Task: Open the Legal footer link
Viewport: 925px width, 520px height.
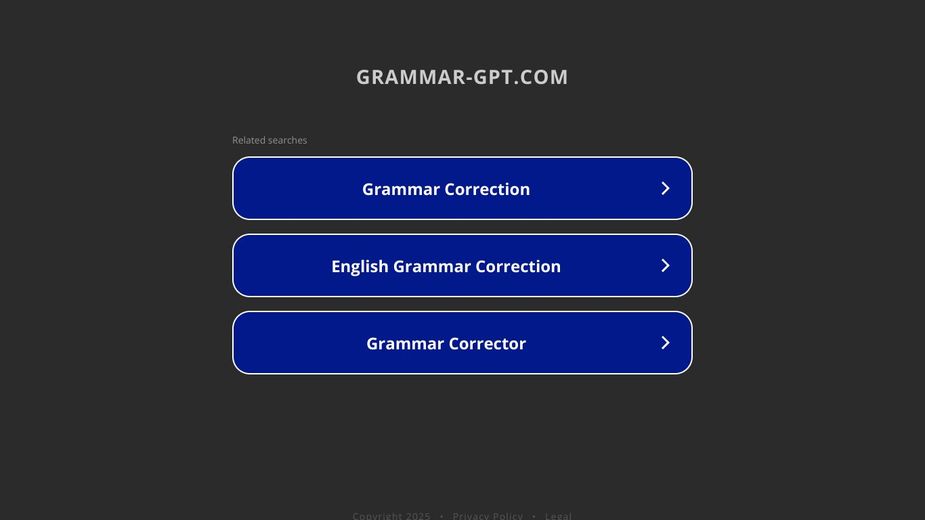Action: pos(558,516)
